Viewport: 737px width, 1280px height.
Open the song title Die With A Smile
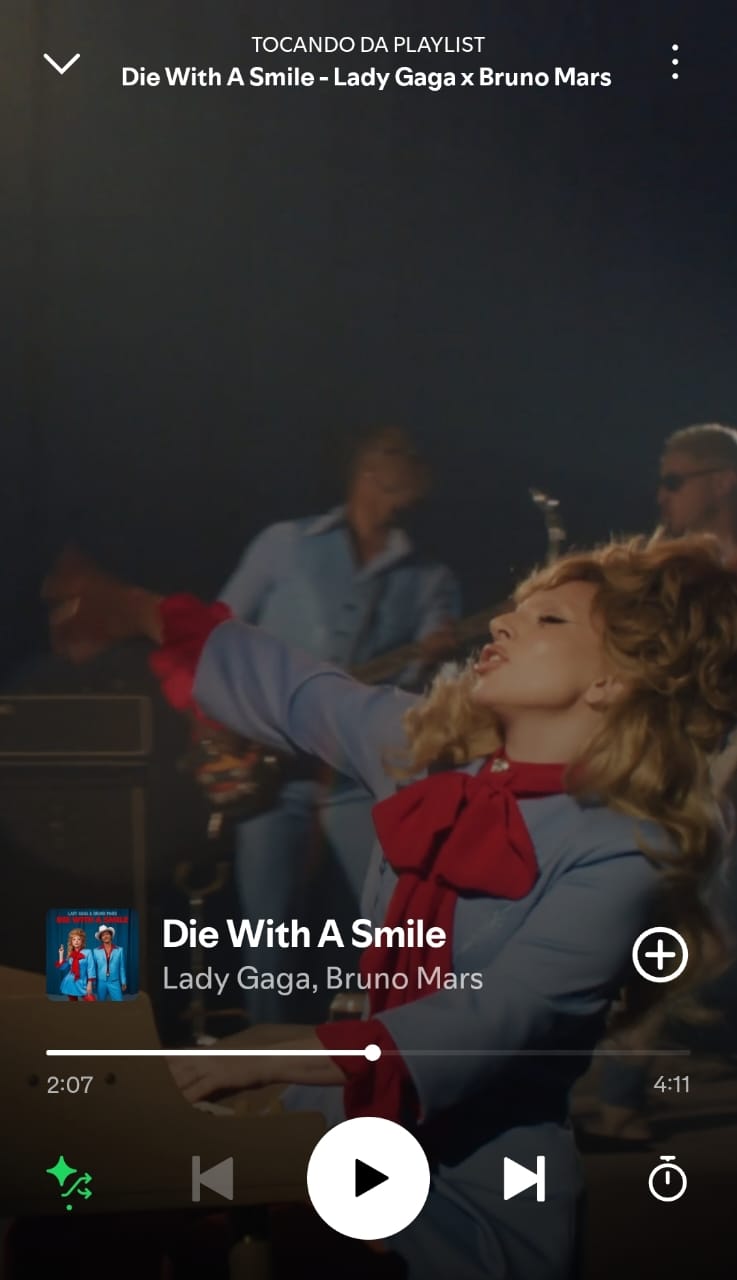[x=303, y=933]
